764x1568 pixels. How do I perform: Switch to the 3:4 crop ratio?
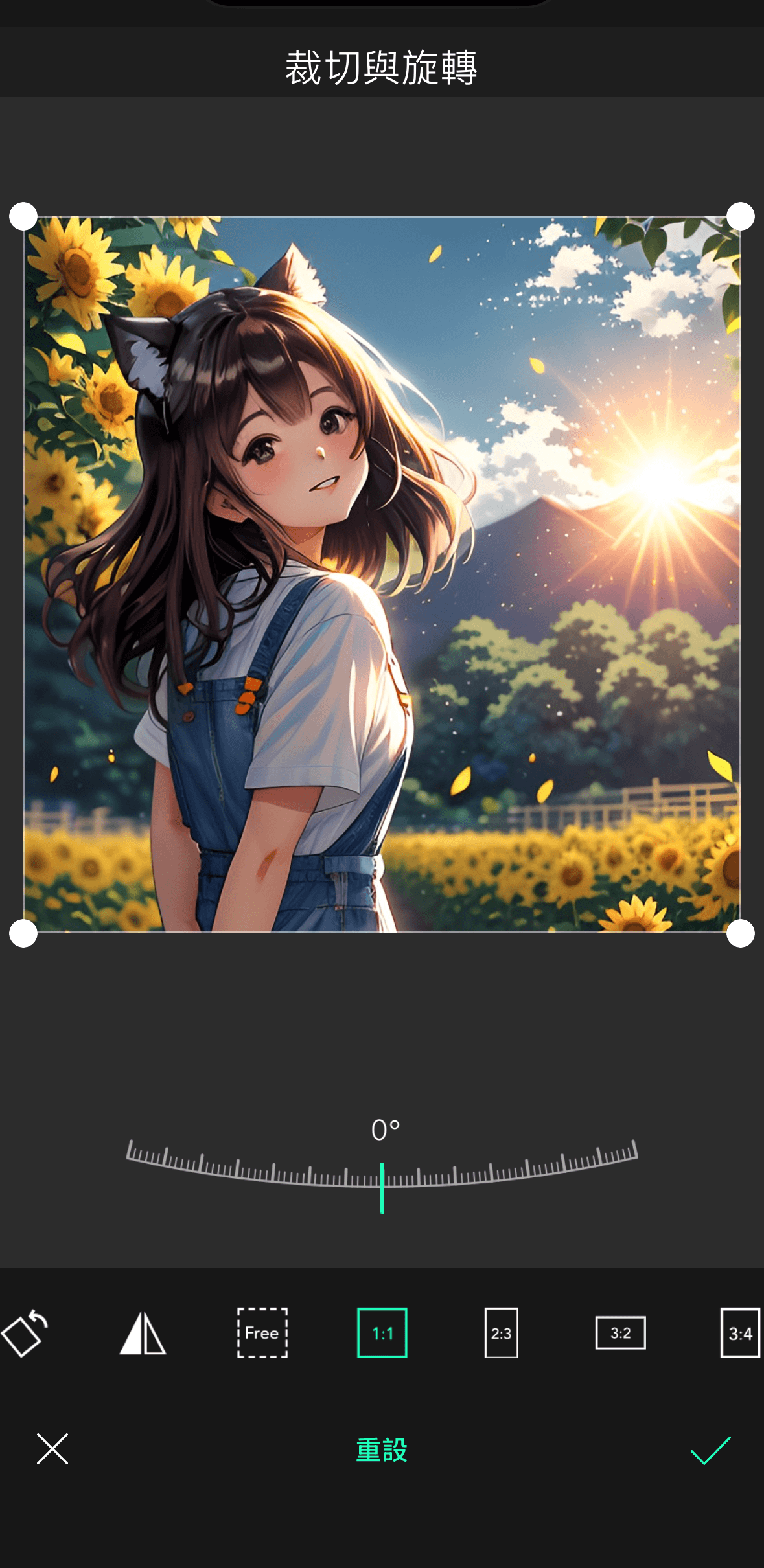[x=739, y=1333]
